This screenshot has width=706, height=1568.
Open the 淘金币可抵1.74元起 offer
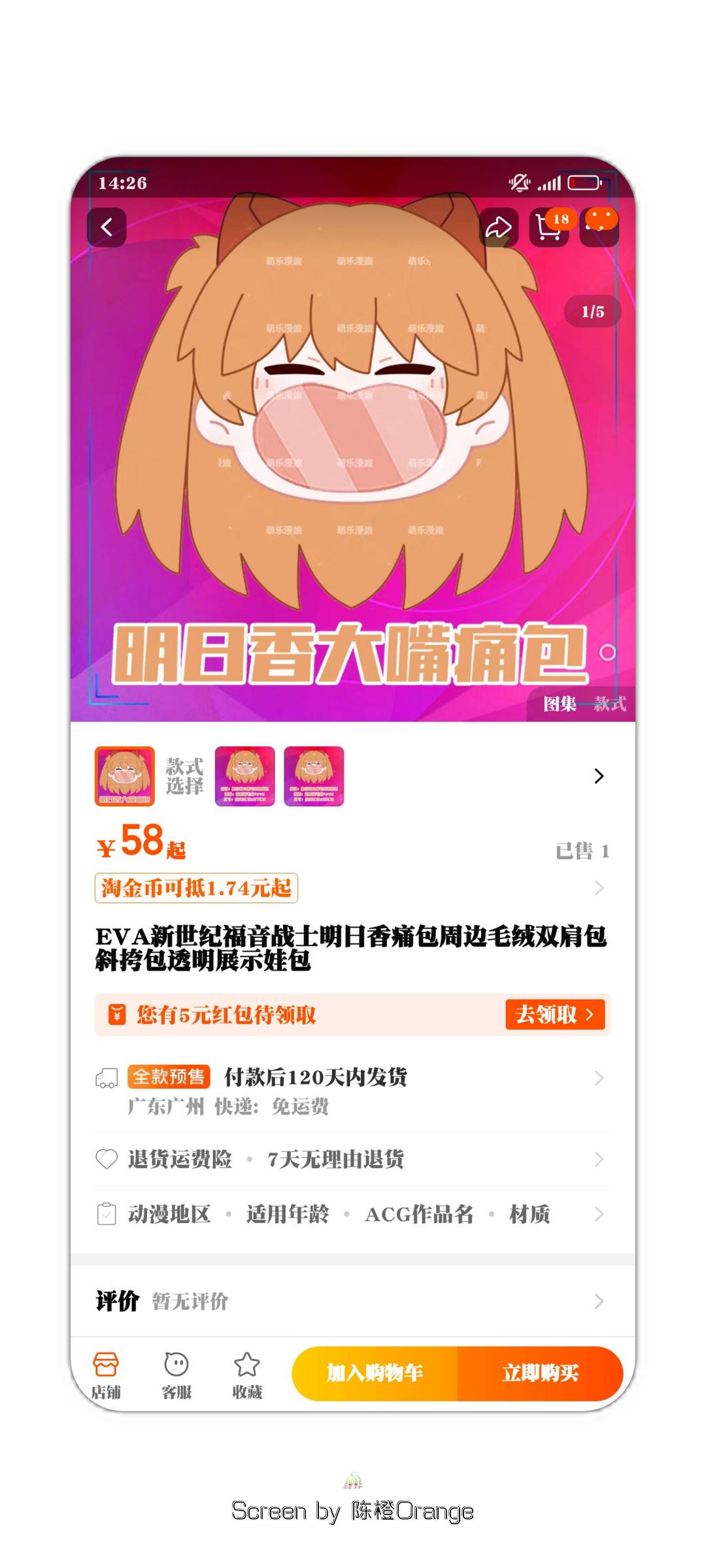point(196,888)
